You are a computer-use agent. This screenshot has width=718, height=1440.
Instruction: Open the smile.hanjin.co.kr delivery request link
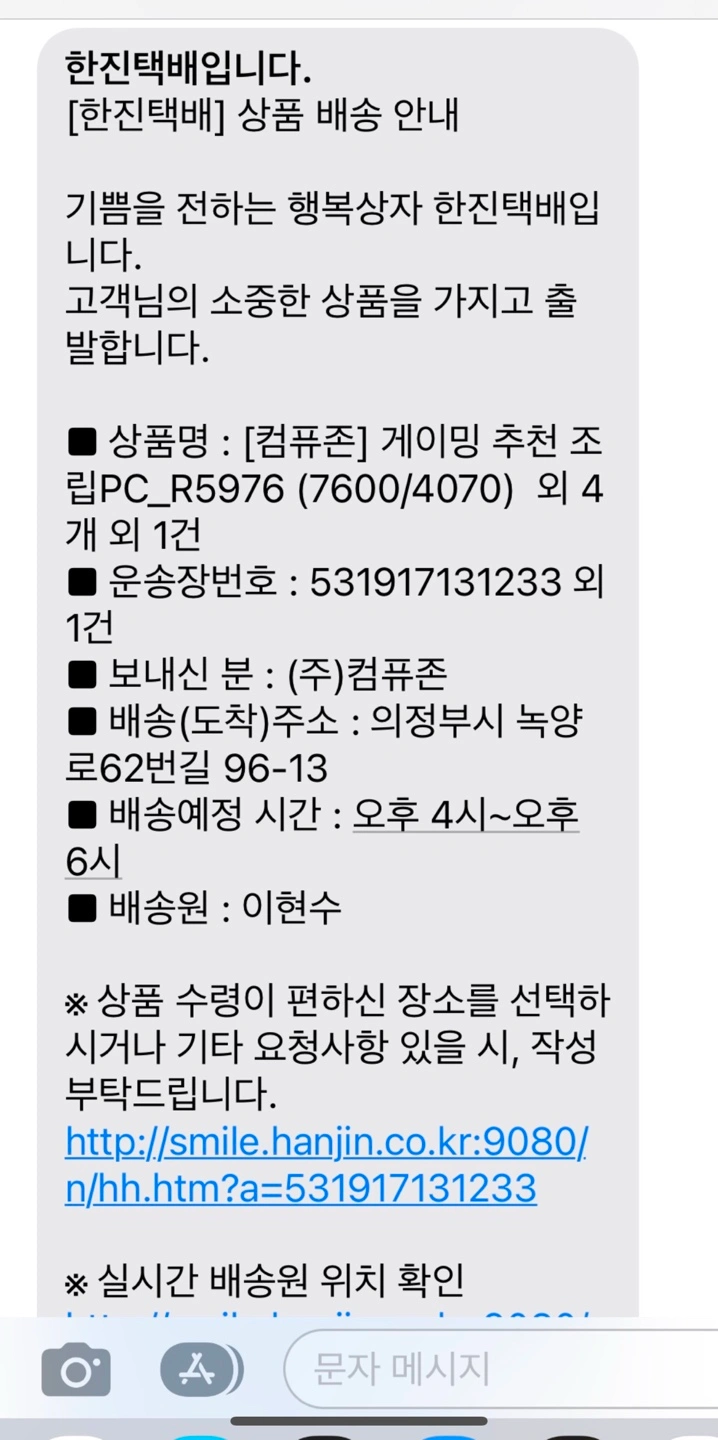tap(326, 1165)
